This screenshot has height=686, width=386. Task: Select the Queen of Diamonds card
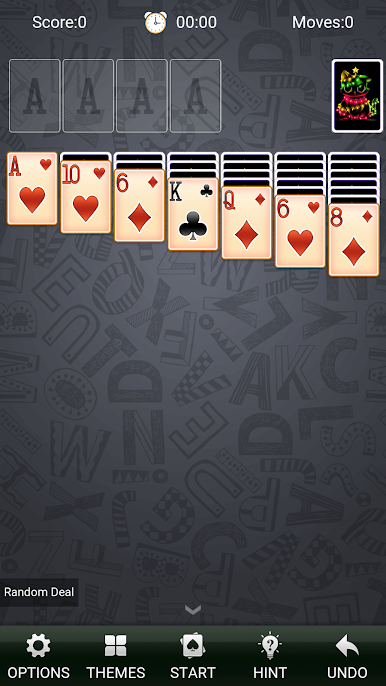[246, 223]
